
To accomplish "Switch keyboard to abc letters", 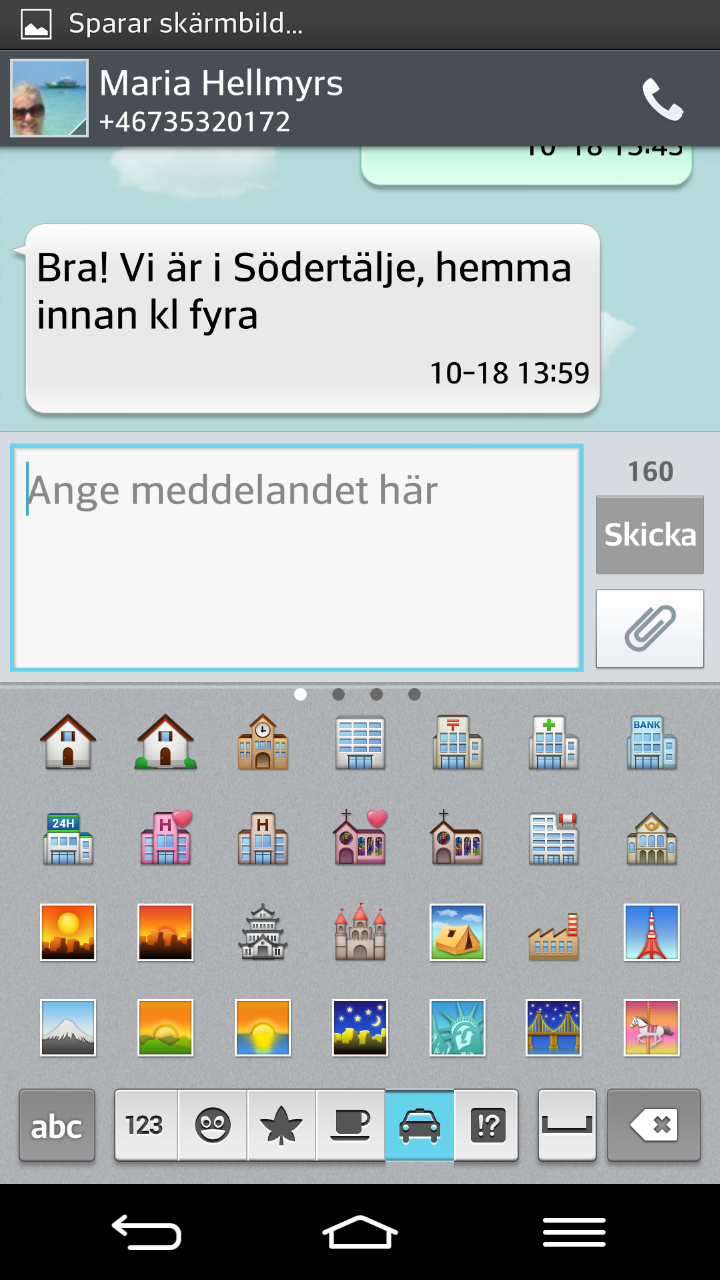I will point(57,1126).
